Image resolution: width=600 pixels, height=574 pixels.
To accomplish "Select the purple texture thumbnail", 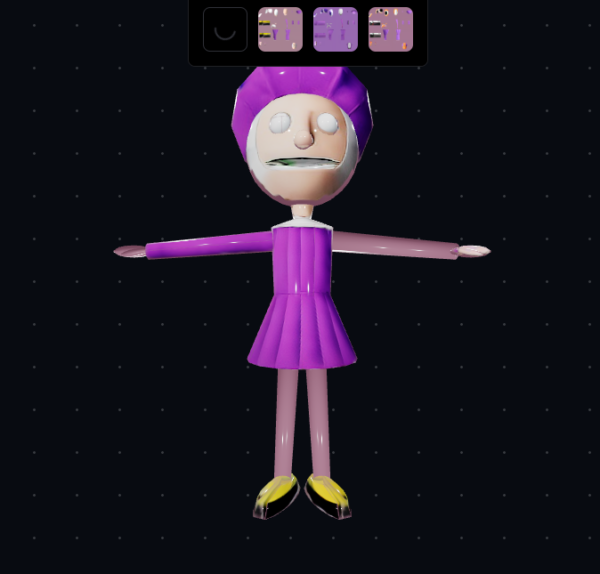I will click(335, 30).
